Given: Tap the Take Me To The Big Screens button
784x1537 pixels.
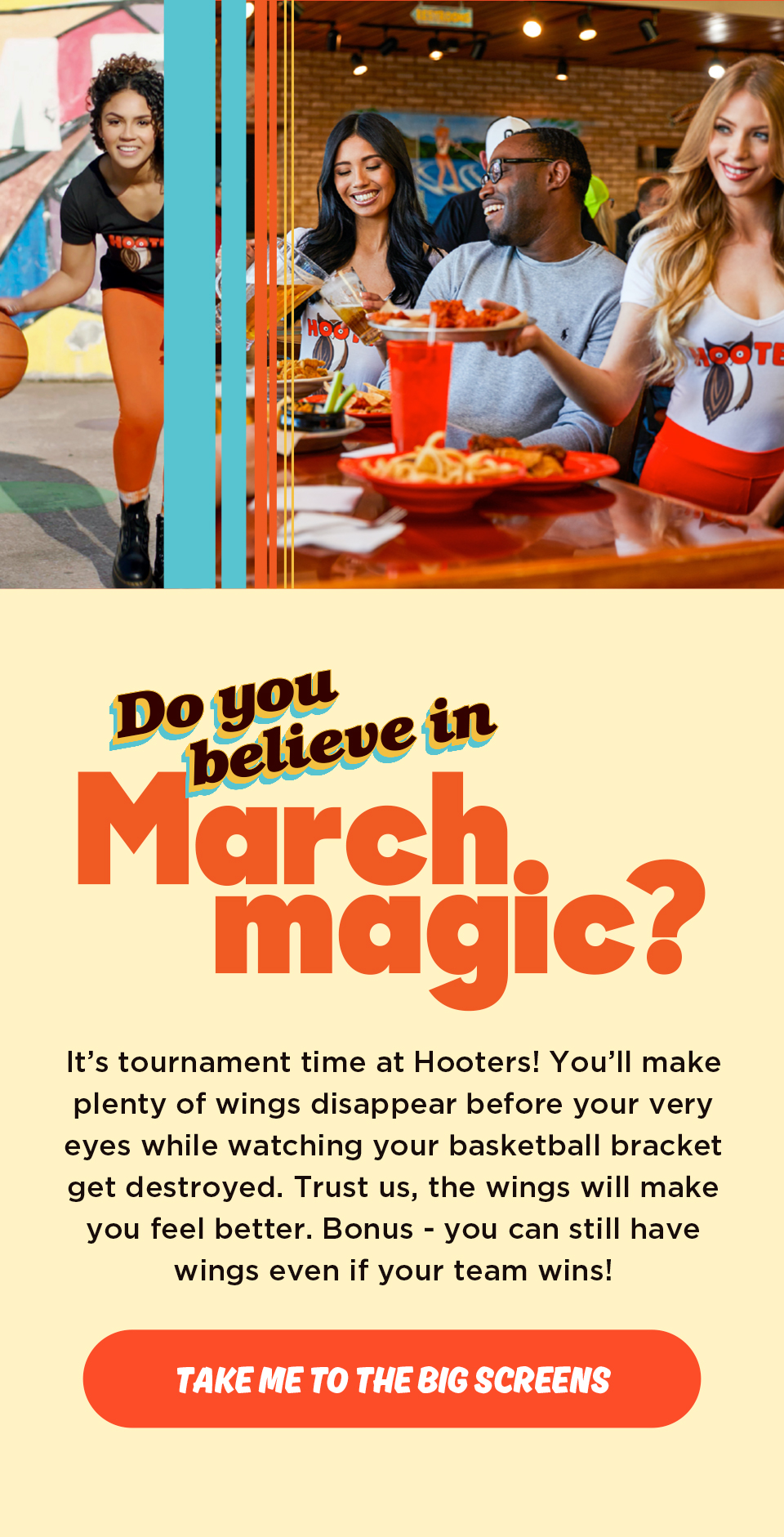Looking at the screenshot, I should 392,1378.
